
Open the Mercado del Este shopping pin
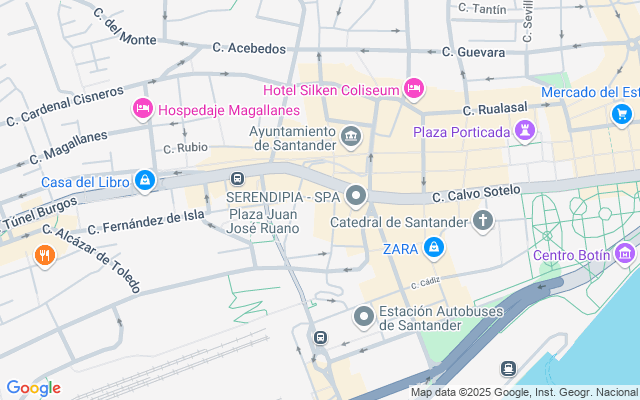tap(621, 114)
